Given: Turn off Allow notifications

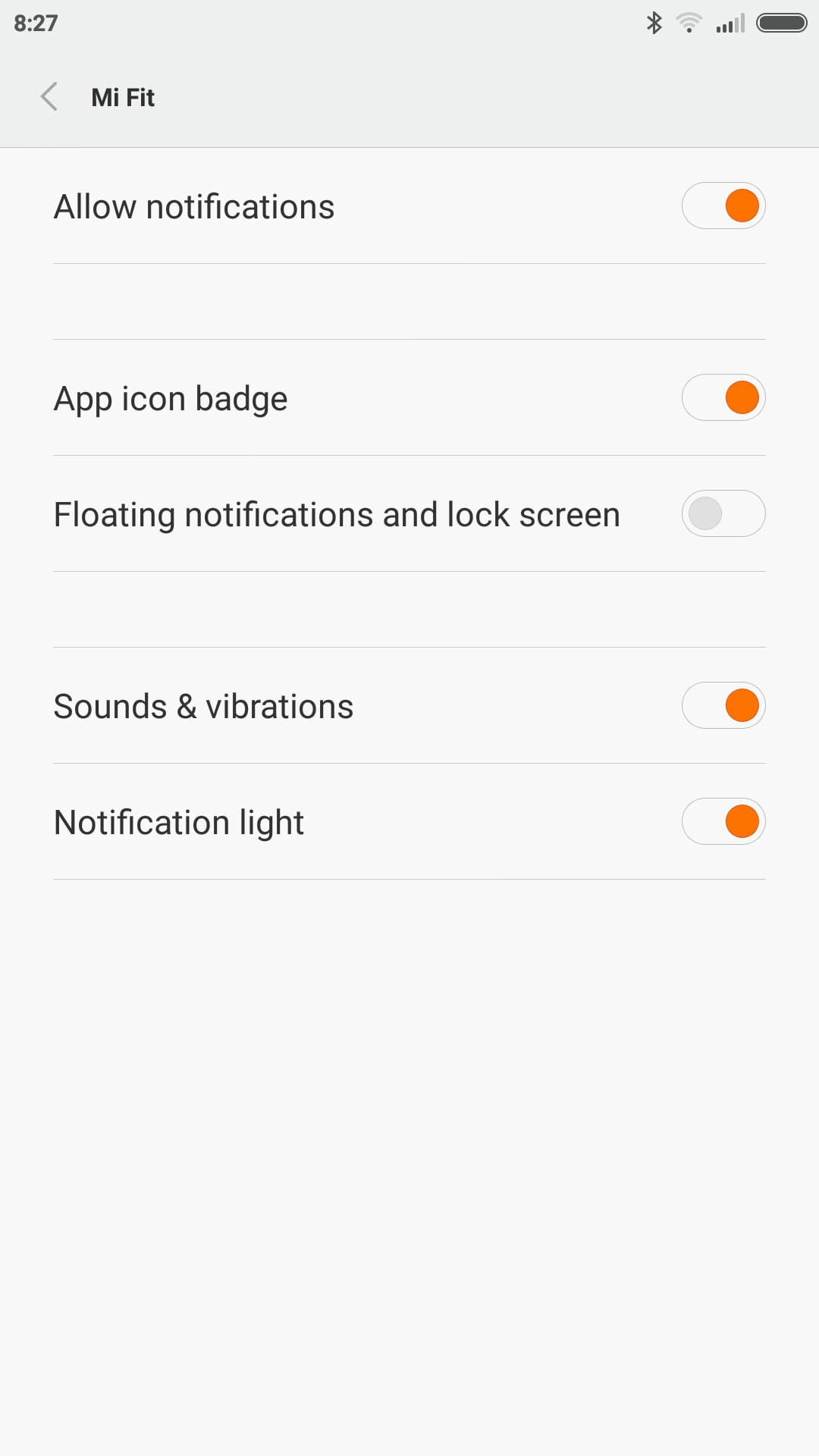Looking at the screenshot, I should [723, 206].
